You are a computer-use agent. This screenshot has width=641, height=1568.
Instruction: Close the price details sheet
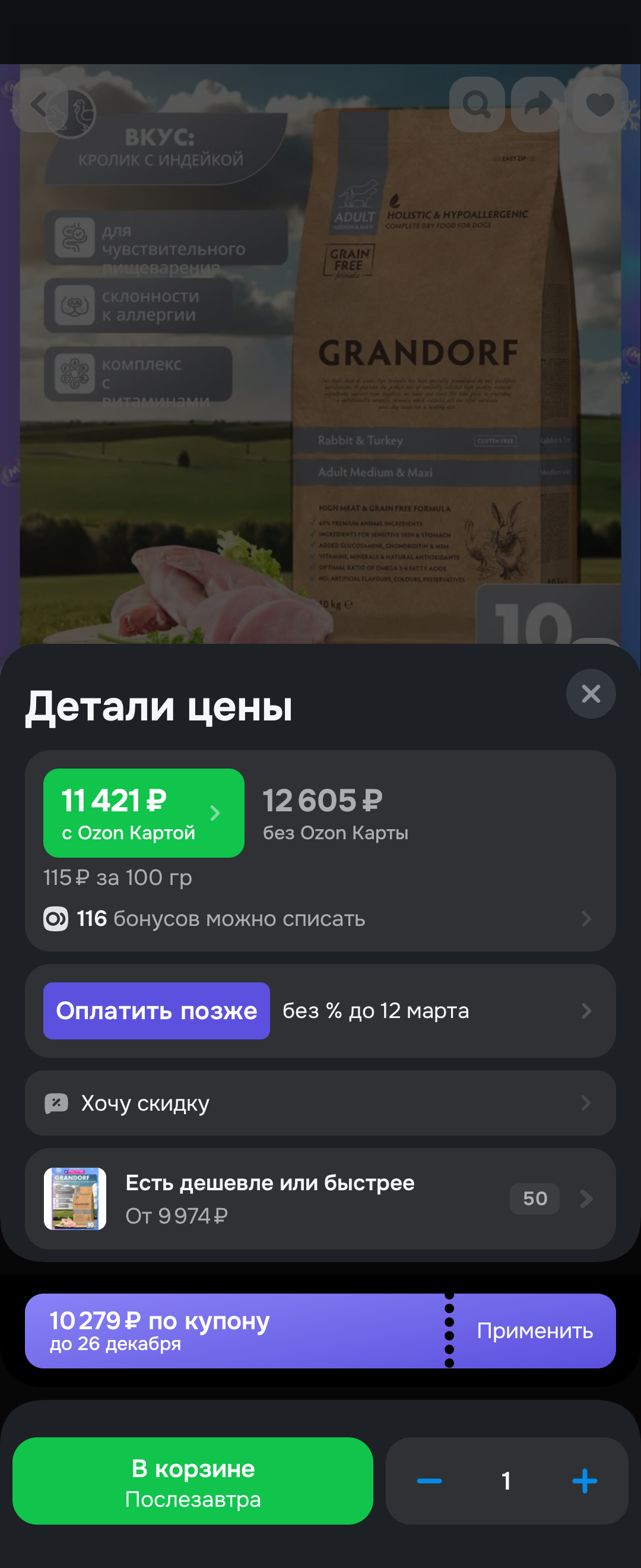click(x=591, y=693)
